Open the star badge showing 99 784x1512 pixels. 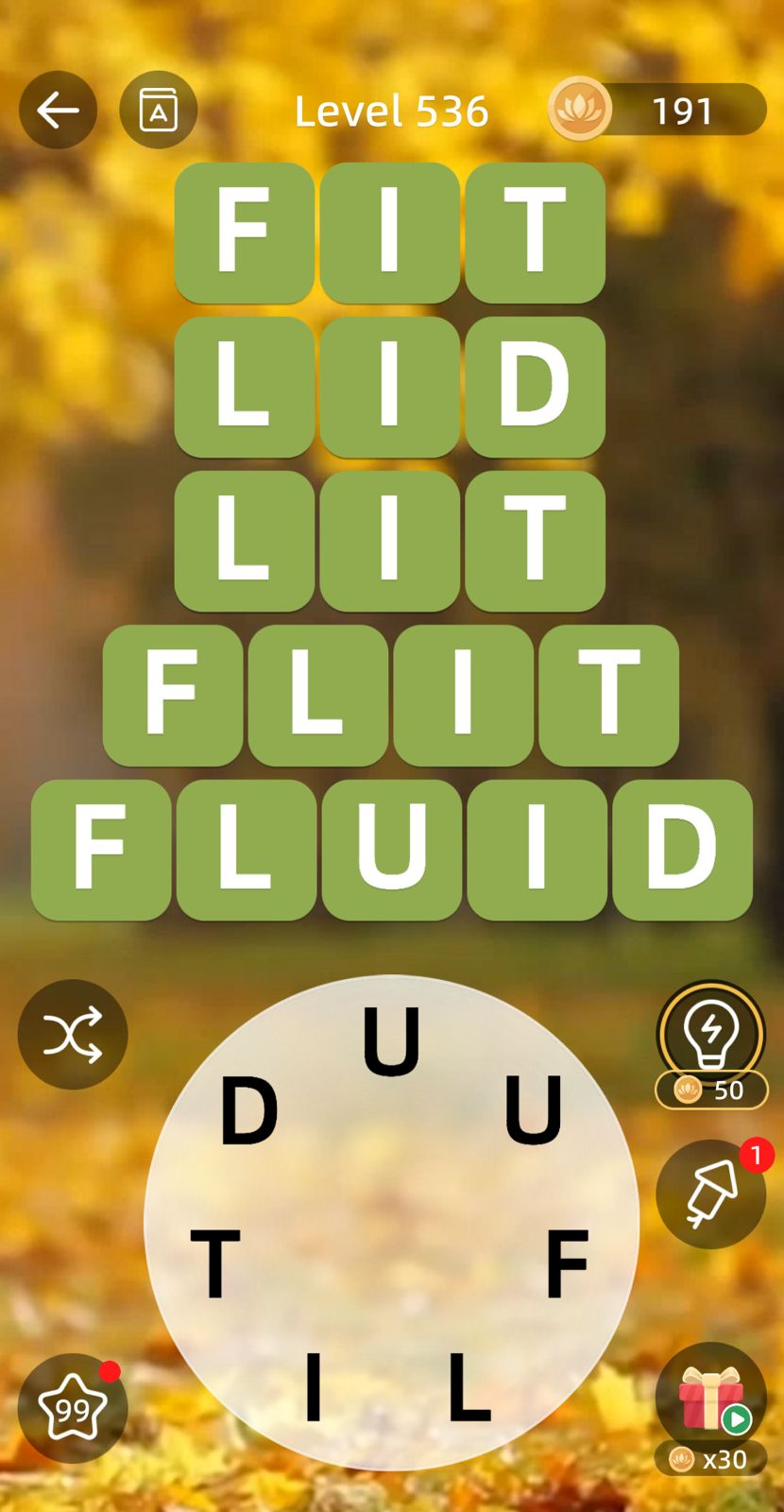(73, 1408)
